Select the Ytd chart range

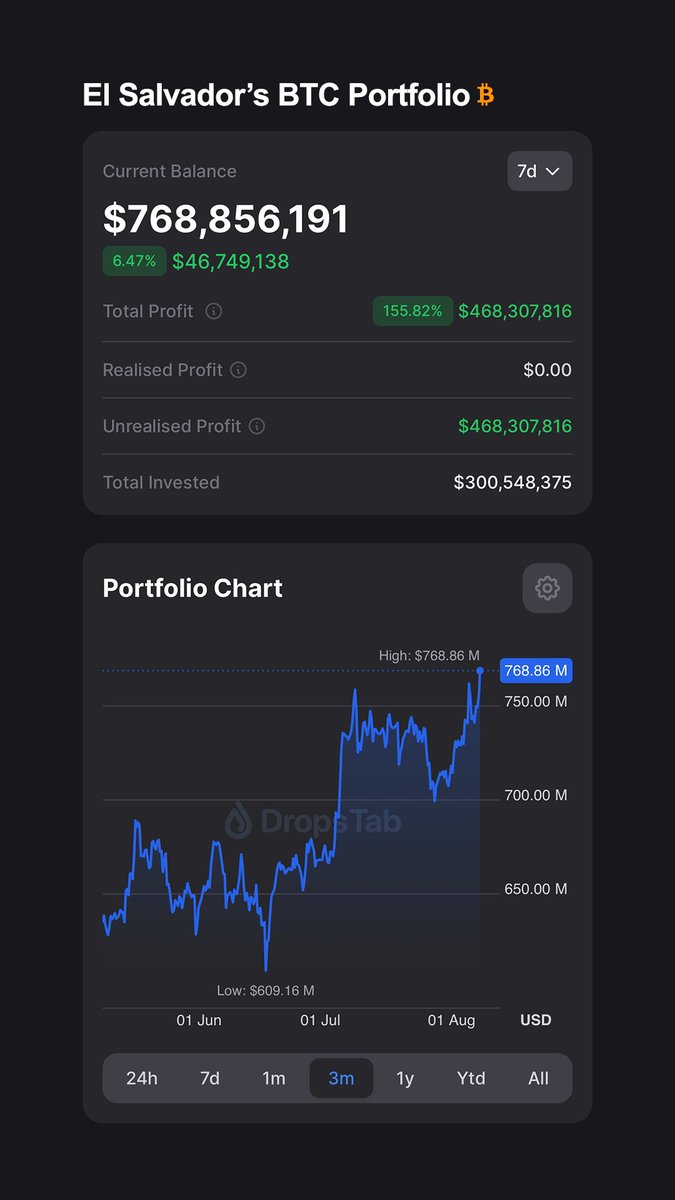tap(471, 1078)
